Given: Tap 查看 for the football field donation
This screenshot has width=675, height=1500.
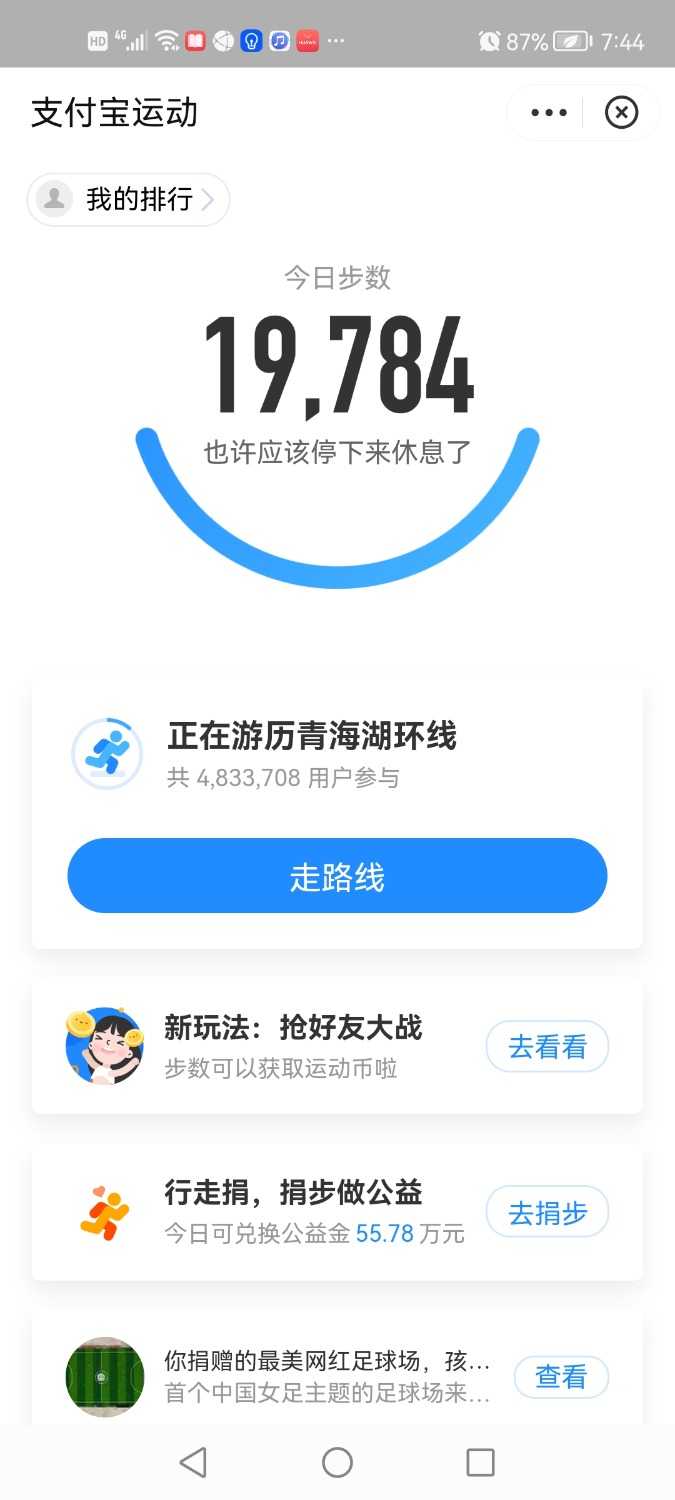Looking at the screenshot, I should coord(561,1377).
